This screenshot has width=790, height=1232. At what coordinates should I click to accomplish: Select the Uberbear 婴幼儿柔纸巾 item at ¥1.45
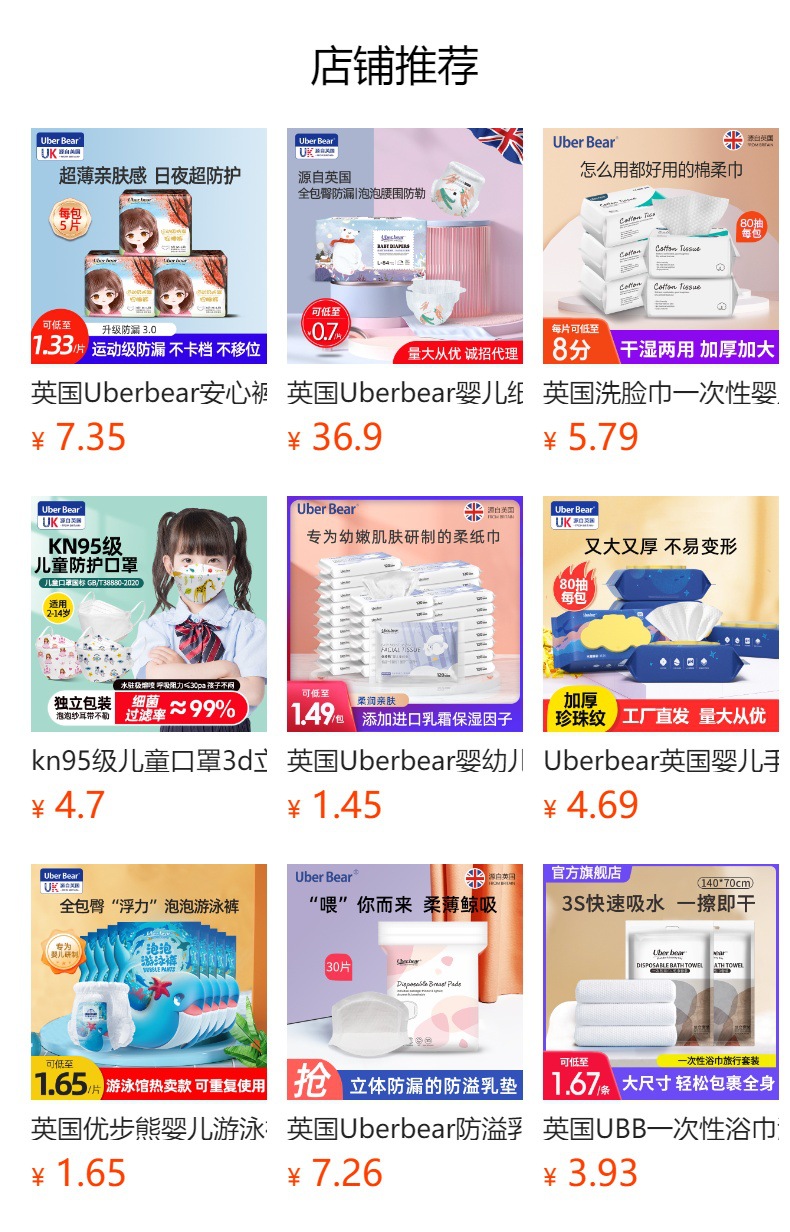(405, 614)
